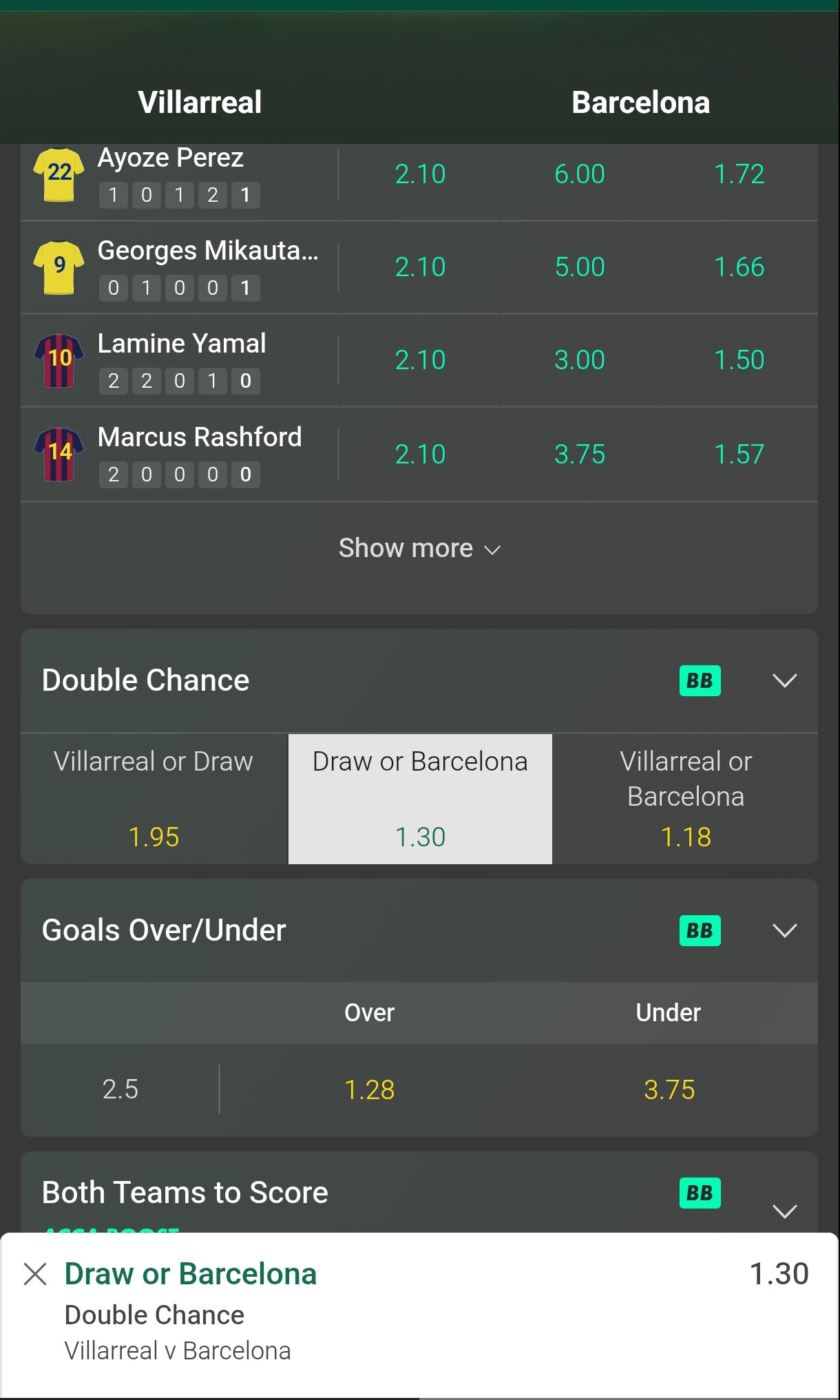Select Georges Mikautadze 5.00 odds
840x1400 pixels.
point(579,267)
